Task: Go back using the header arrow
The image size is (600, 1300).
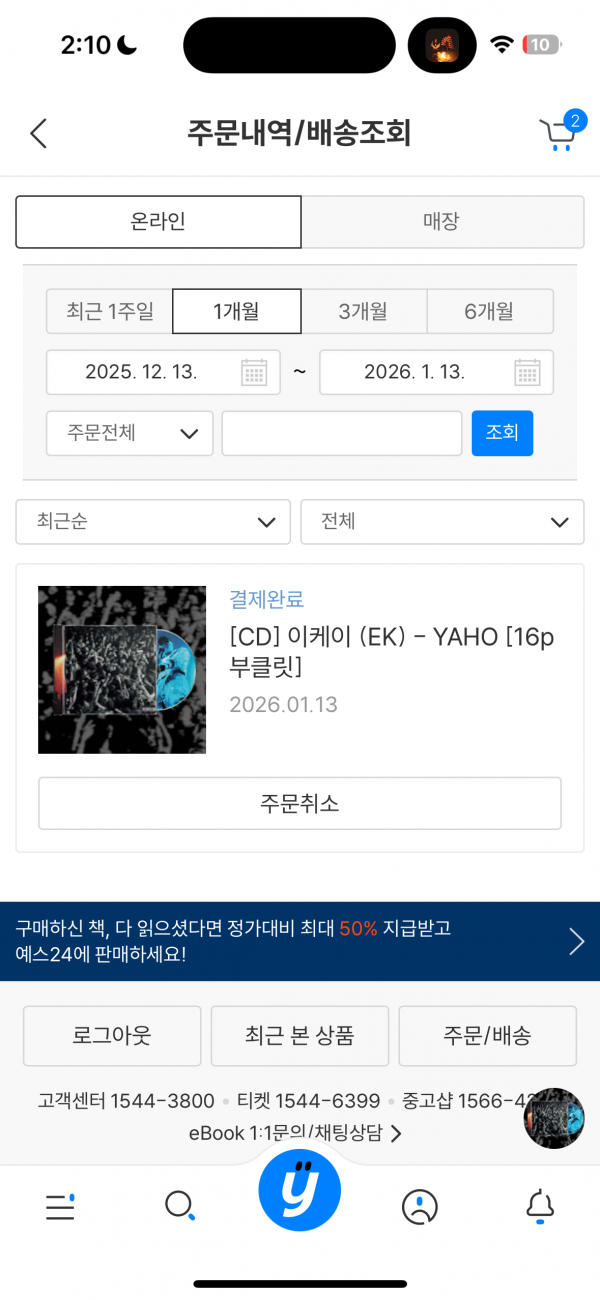Action: tap(38, 133)
